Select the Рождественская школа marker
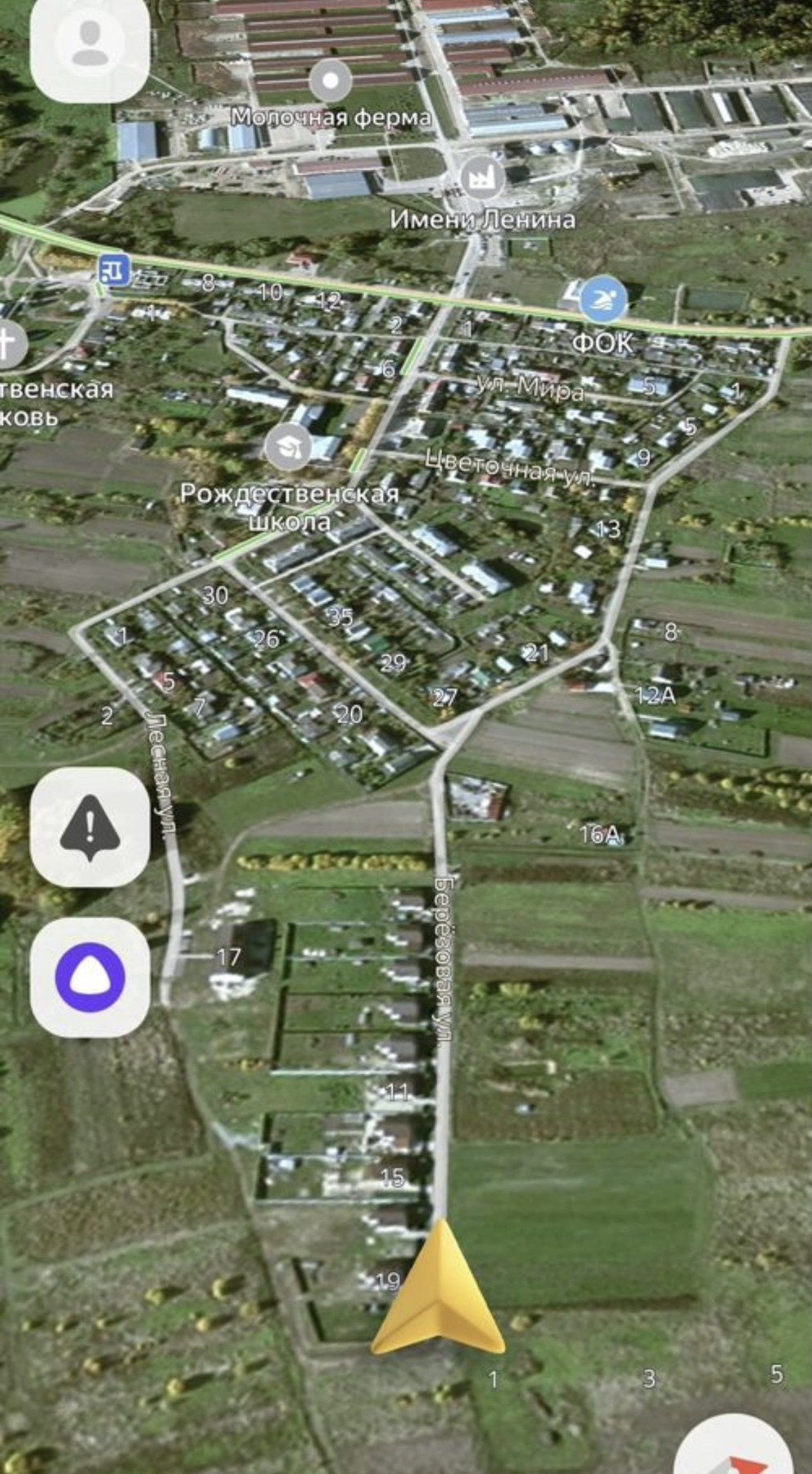The width and height of the screenshot is (812, 1474). coord(287,447)
